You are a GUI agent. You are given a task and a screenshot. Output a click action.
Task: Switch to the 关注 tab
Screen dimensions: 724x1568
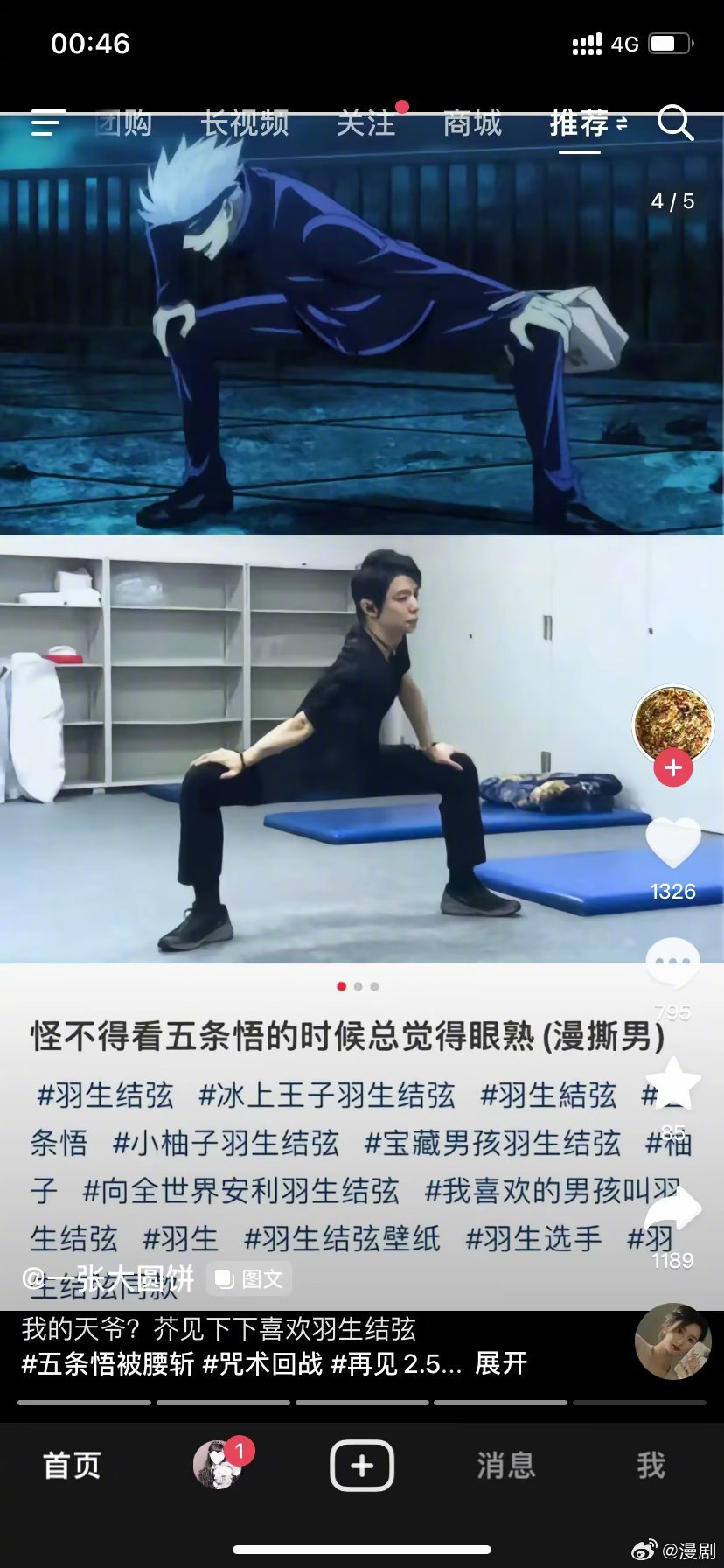click(365, 123)
